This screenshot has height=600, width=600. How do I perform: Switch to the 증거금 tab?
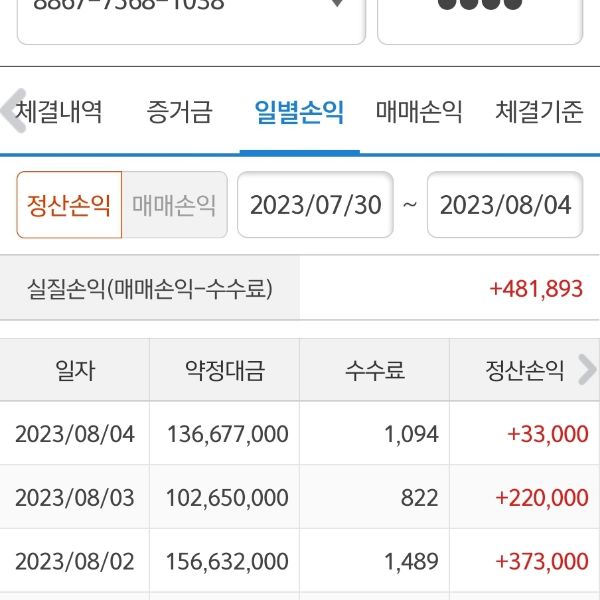click(x=179, y=112)
